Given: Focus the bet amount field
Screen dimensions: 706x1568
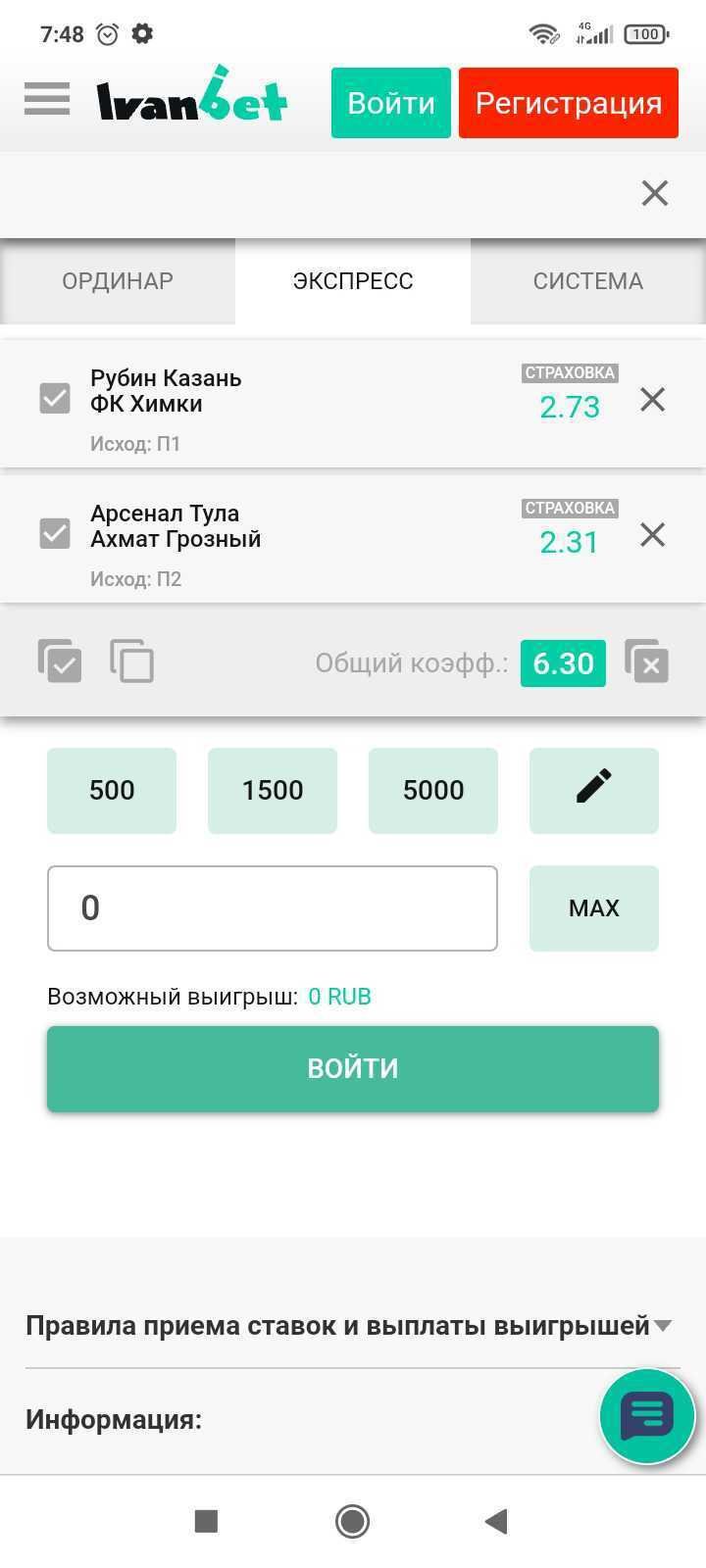Looking at the screenshot, I should tap(273, 908).
